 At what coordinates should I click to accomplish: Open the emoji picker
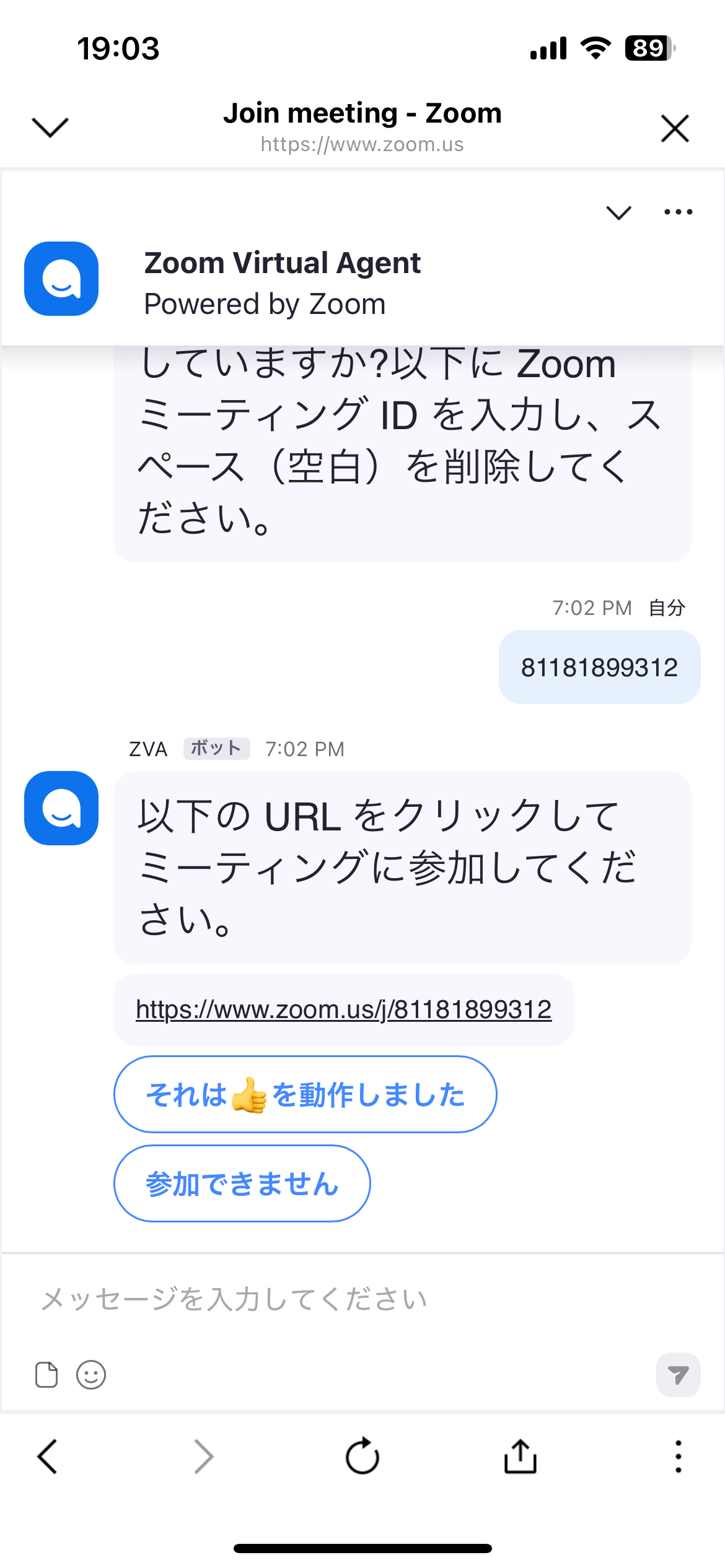click(91, 1375)
